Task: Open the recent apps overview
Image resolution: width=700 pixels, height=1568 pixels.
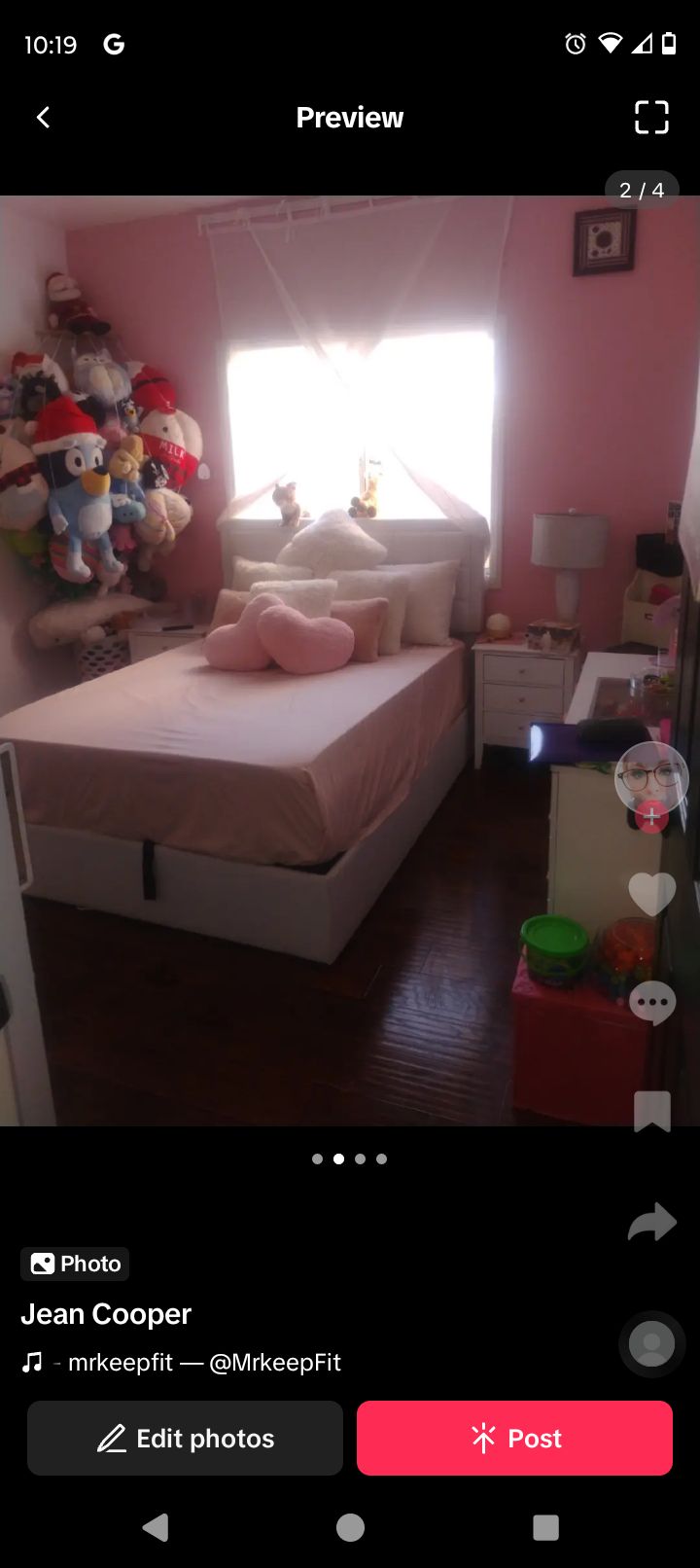Action: [x=545, y=1527]
